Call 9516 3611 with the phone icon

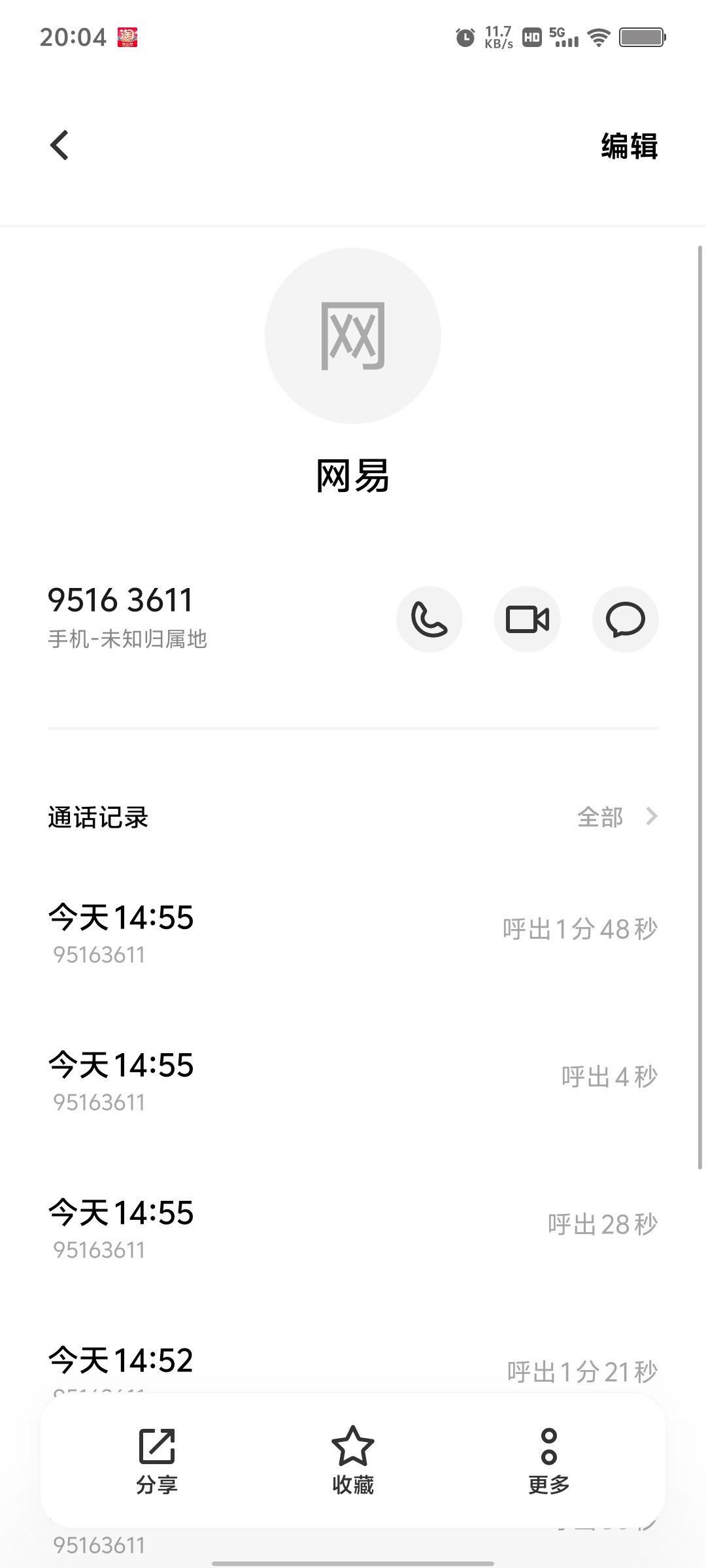[x=429, y=619]
